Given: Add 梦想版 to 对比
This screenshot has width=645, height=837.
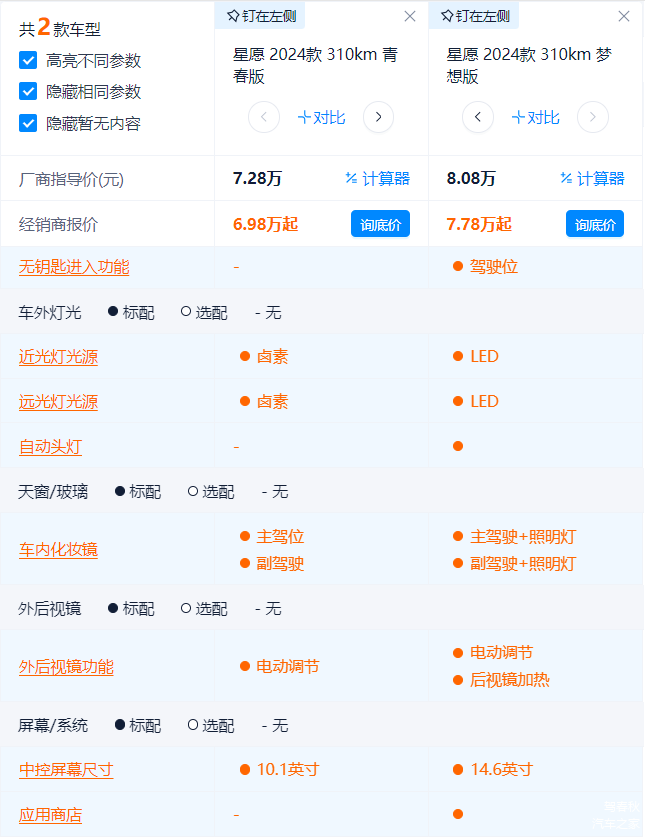Looking at the screenshot, I should 535,117.
